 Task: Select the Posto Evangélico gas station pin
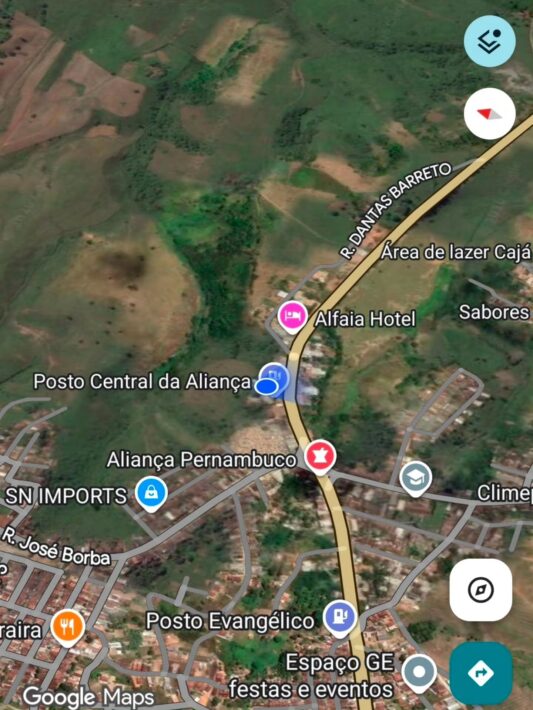pos(340,618)
